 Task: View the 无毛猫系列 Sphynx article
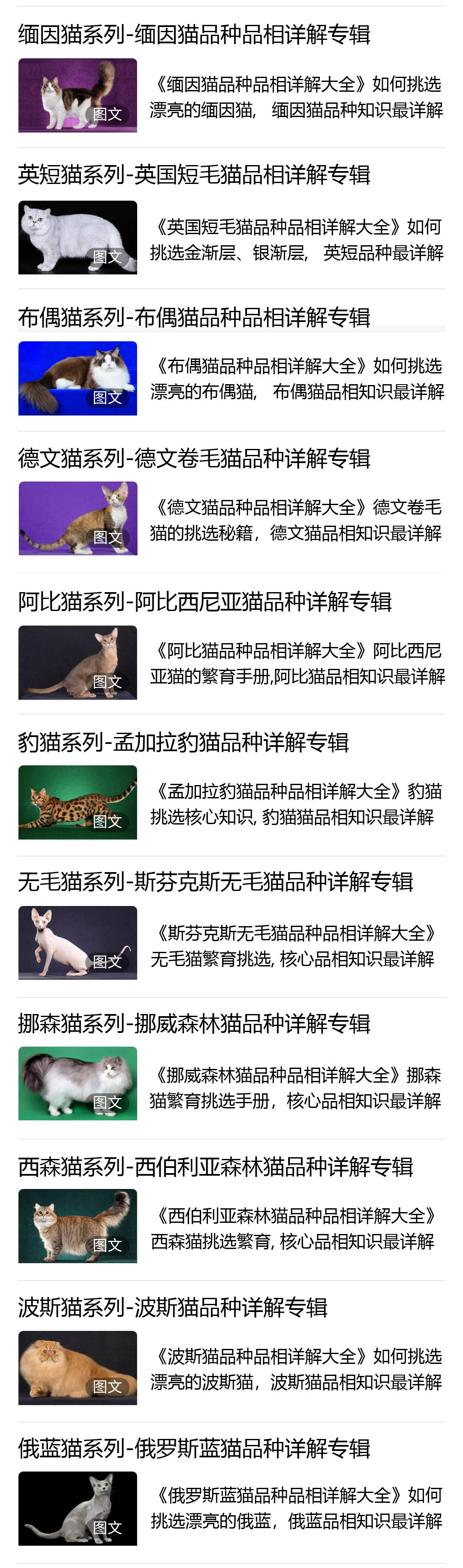(x=215, y=882)
